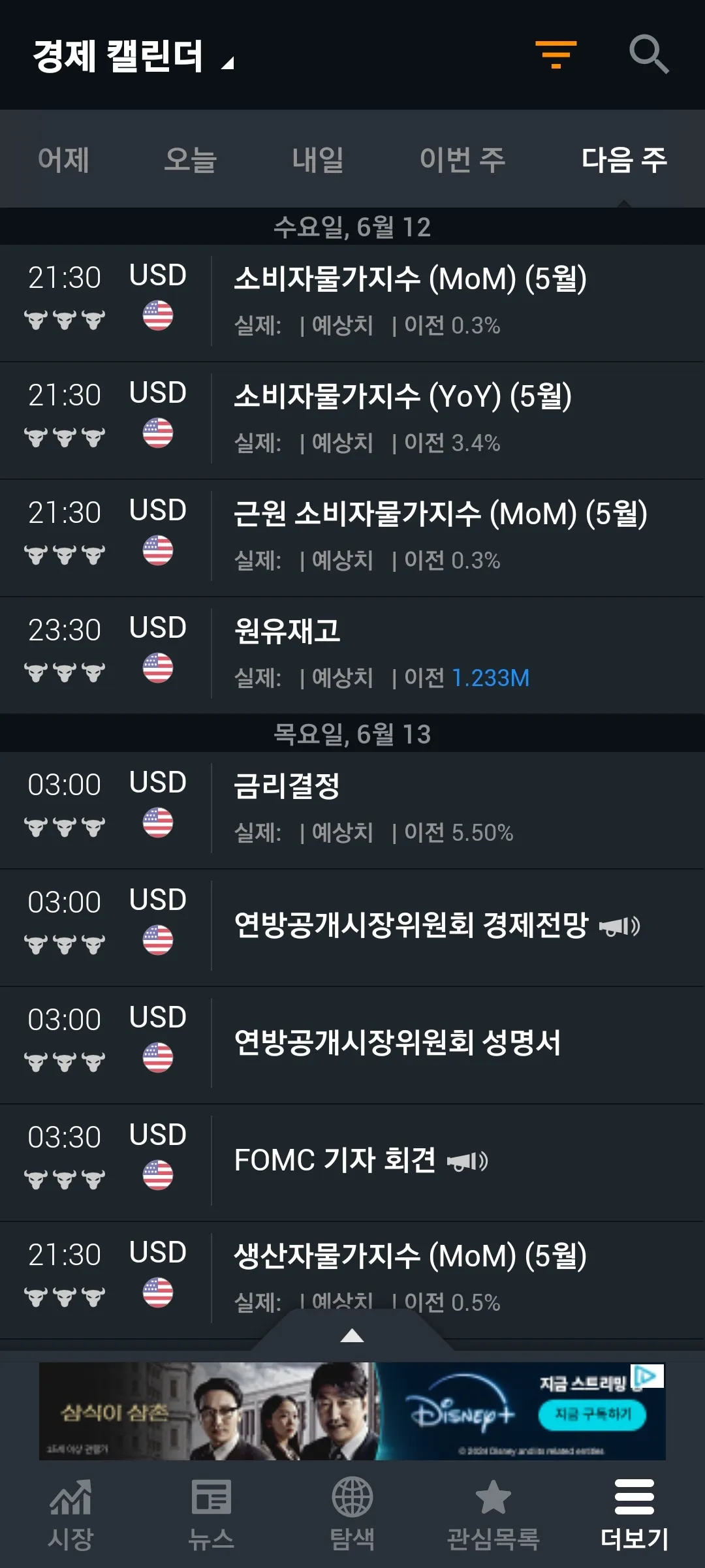Image resolution: width=705 pixels, height=1568 pixels.
Task: Open 연방공개시장위원회 성명서 event
Action: pos(398,1043)
